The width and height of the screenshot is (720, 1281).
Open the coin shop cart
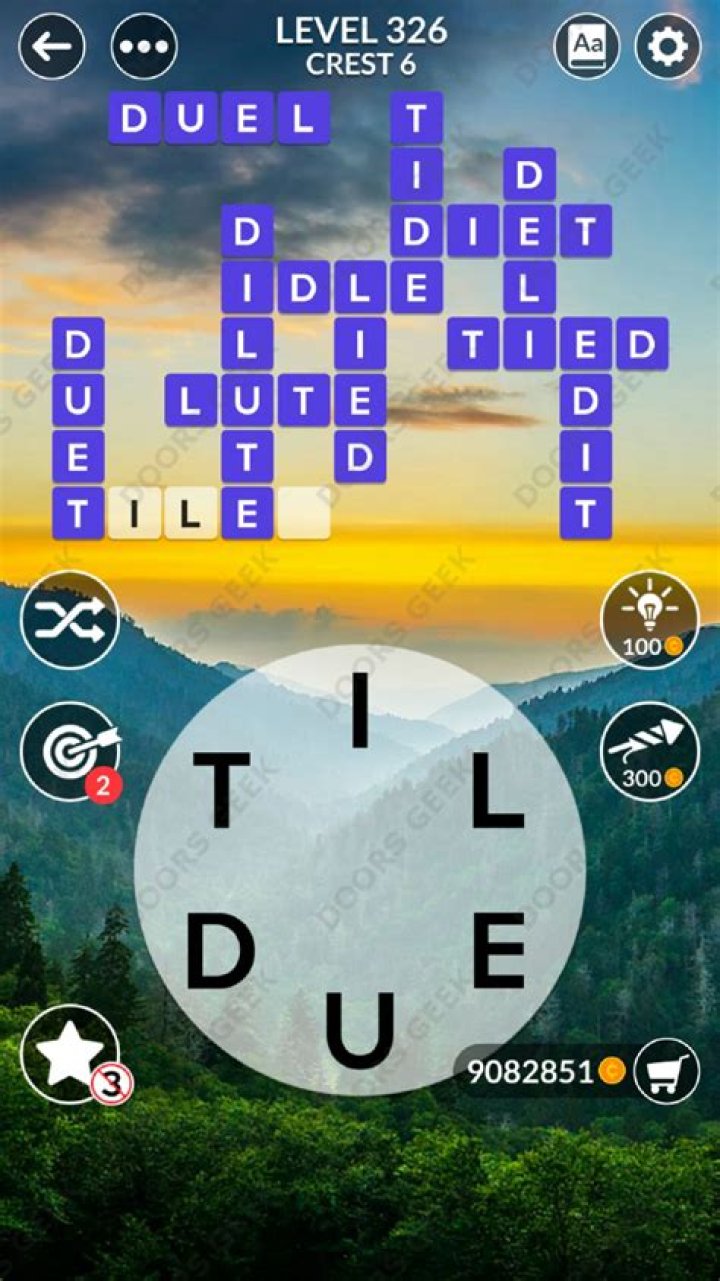(667, 1071)
